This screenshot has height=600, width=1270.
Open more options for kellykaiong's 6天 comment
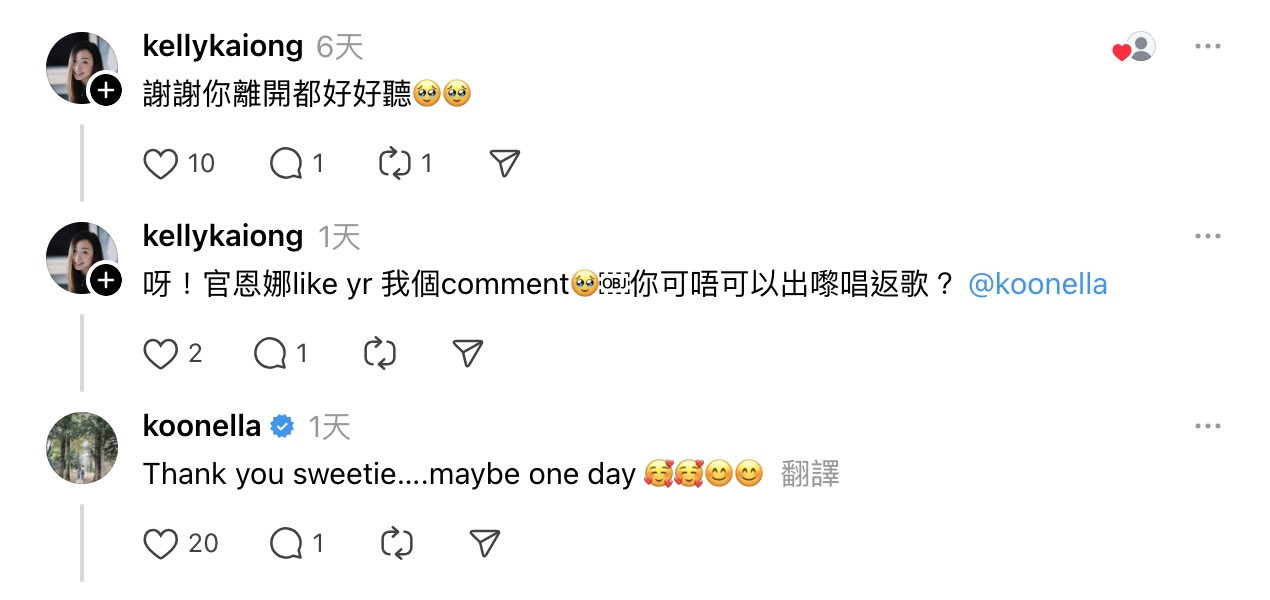[x=1208, y=47]
